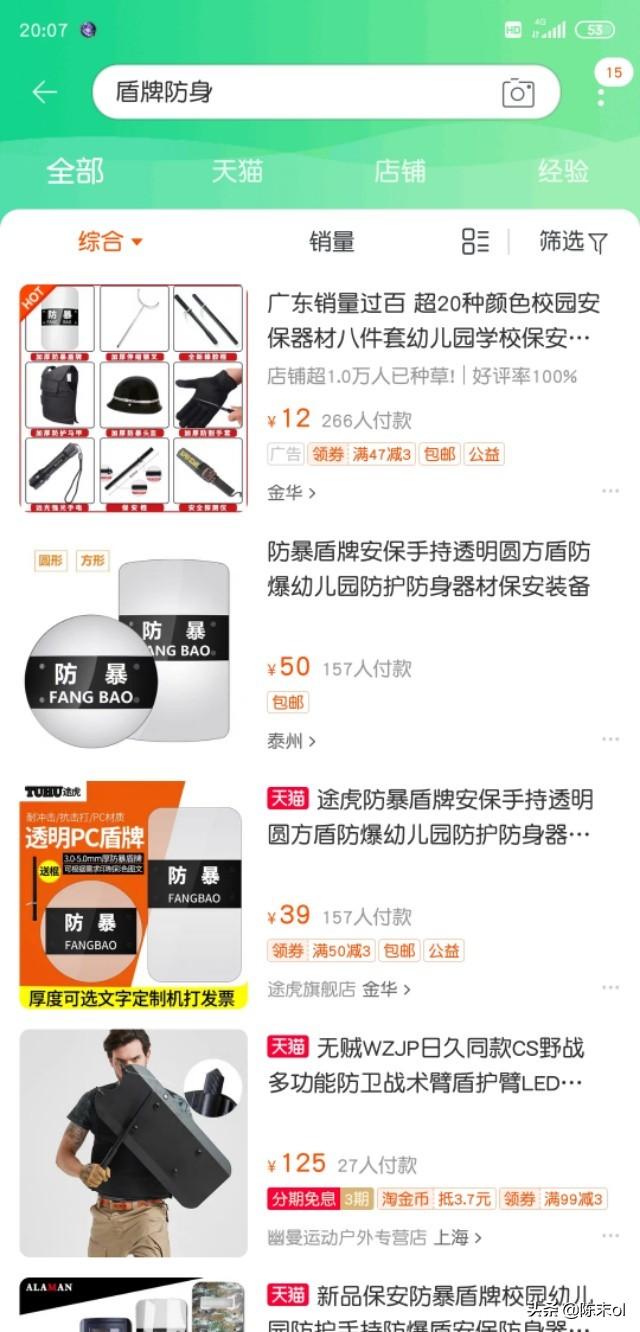Toggle the list/grid view layout icon
The width and height of the screenshot is (640, 1332).
[x=475, y=241]
